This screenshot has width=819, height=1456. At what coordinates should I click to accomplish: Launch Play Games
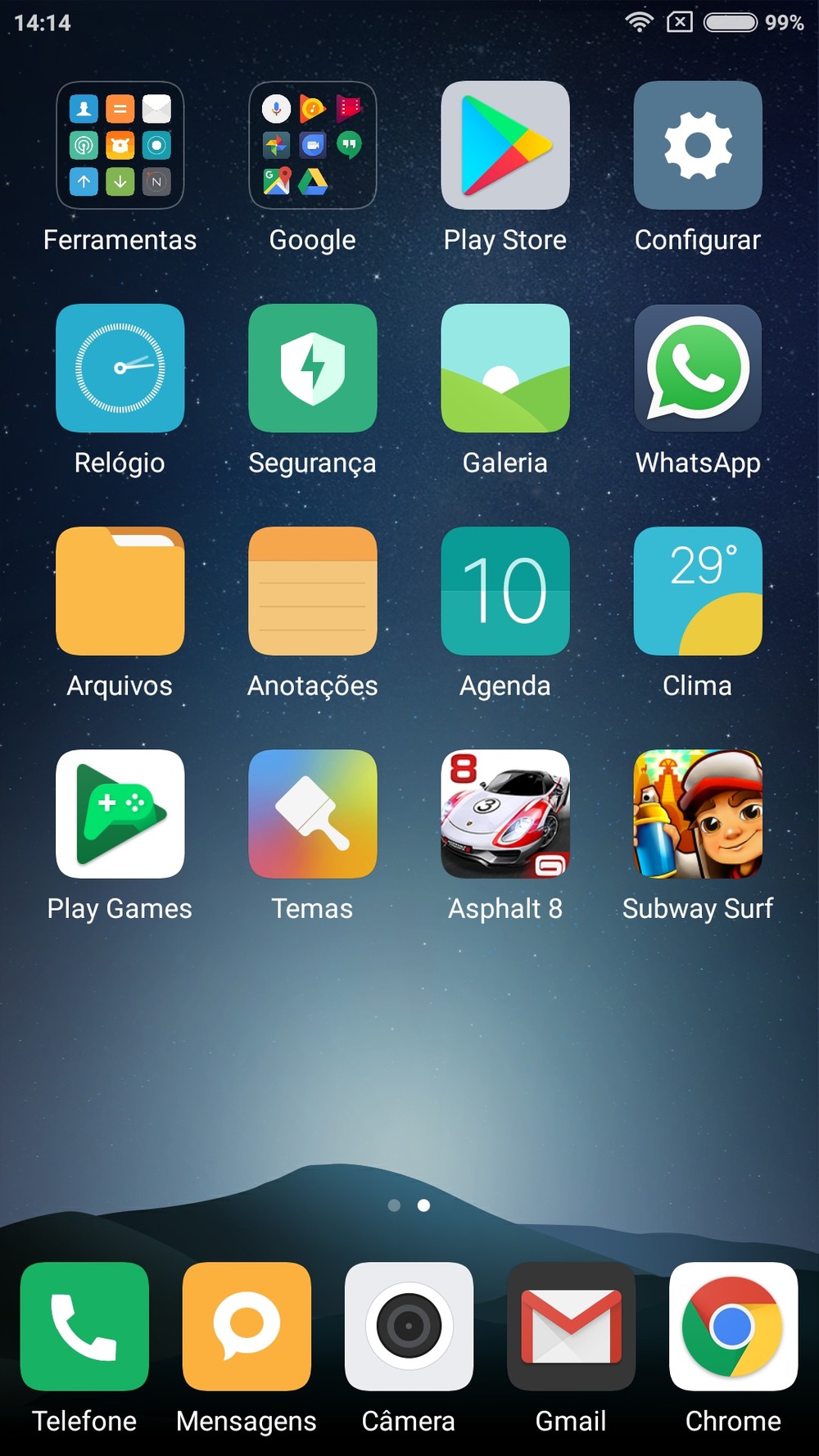pos(120,814)
